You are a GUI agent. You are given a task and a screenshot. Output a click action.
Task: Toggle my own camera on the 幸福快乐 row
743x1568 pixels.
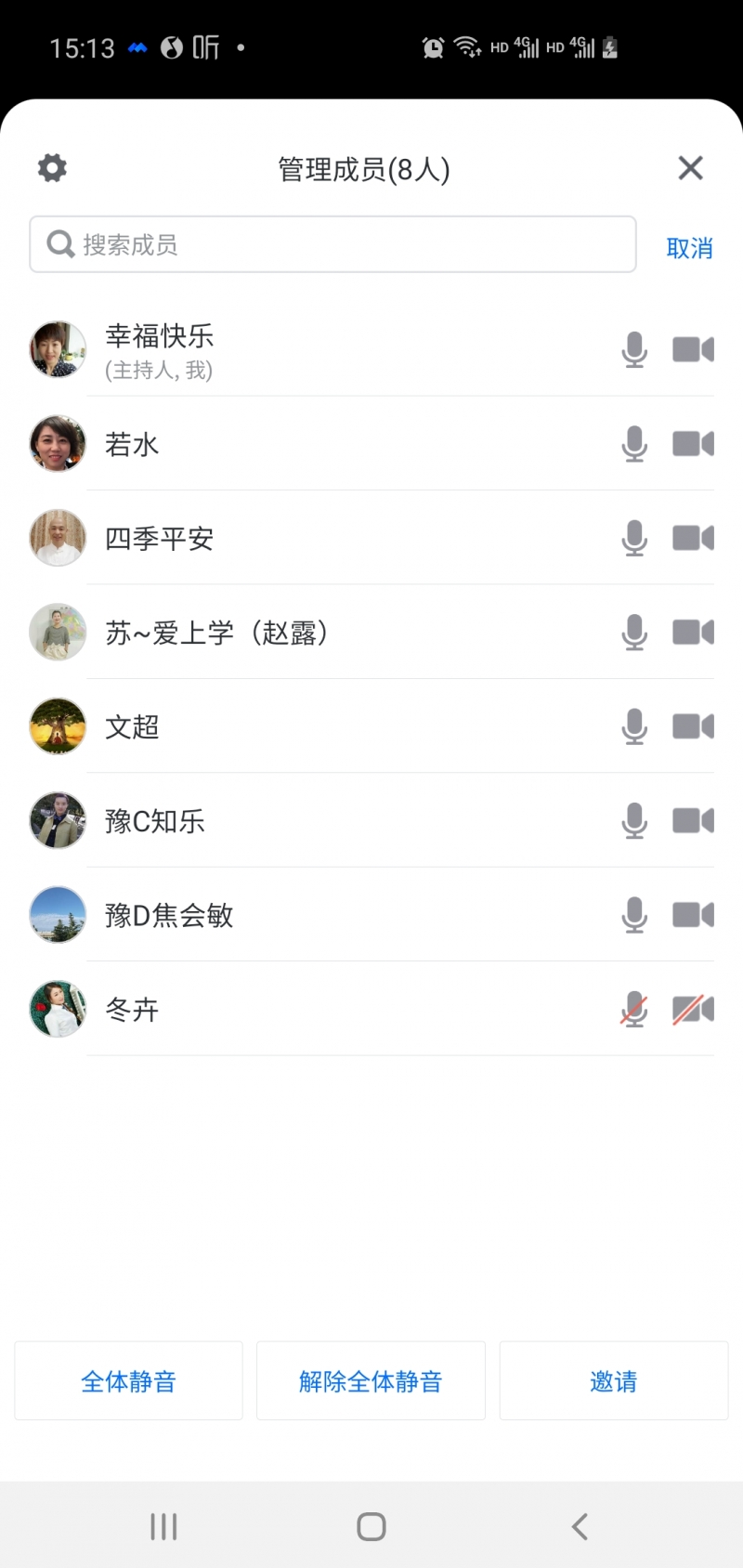(x=693, y=349)
